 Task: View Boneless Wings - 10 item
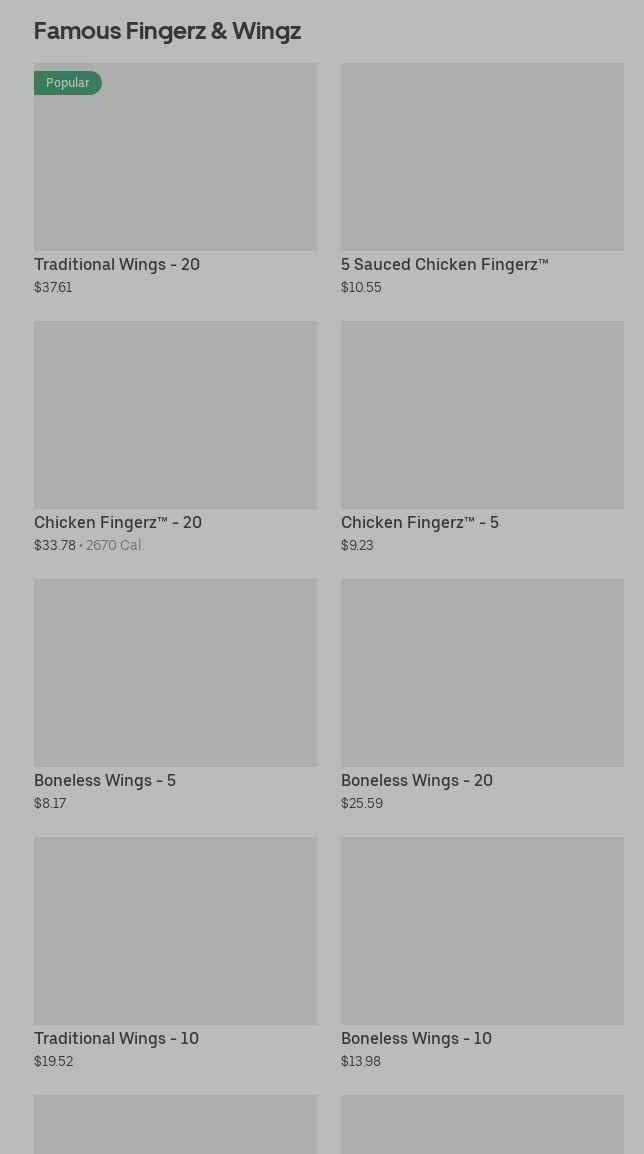(482, 932)
